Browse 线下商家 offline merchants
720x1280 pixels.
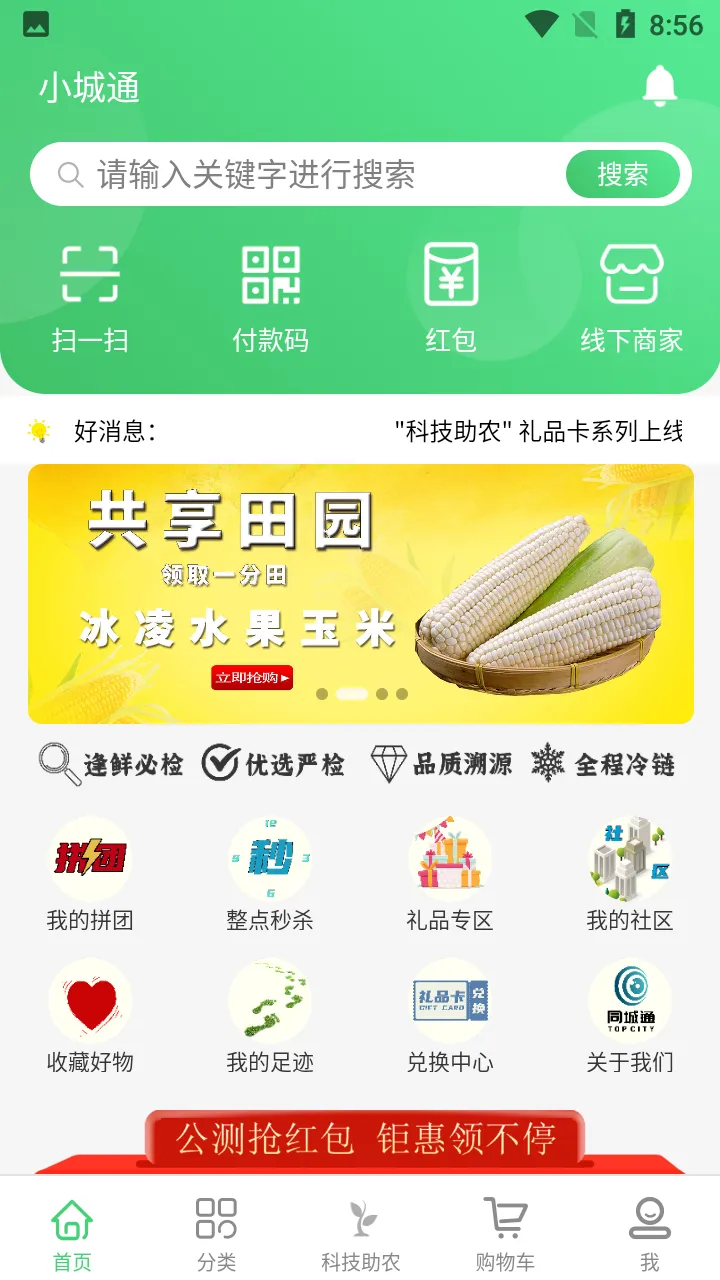coord(630,290)
